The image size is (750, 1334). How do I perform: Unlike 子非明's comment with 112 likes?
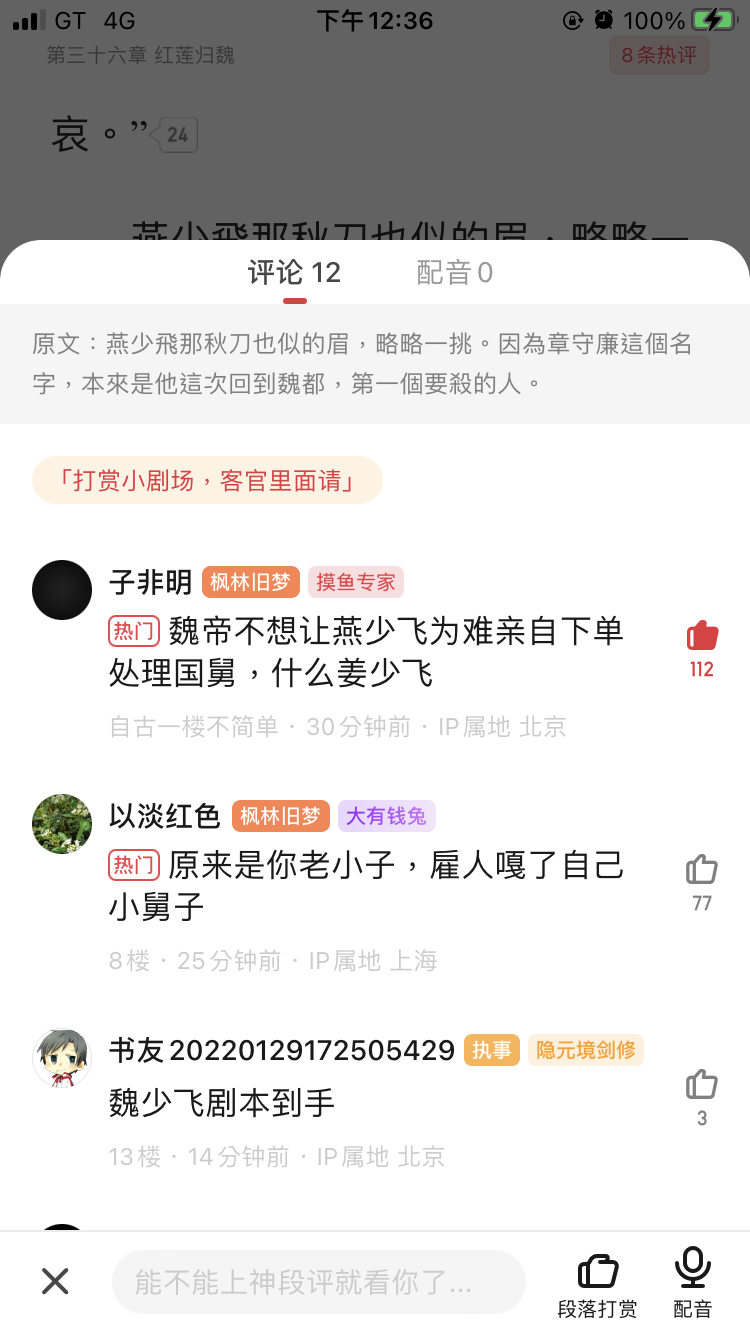click(x=701, y=636)
